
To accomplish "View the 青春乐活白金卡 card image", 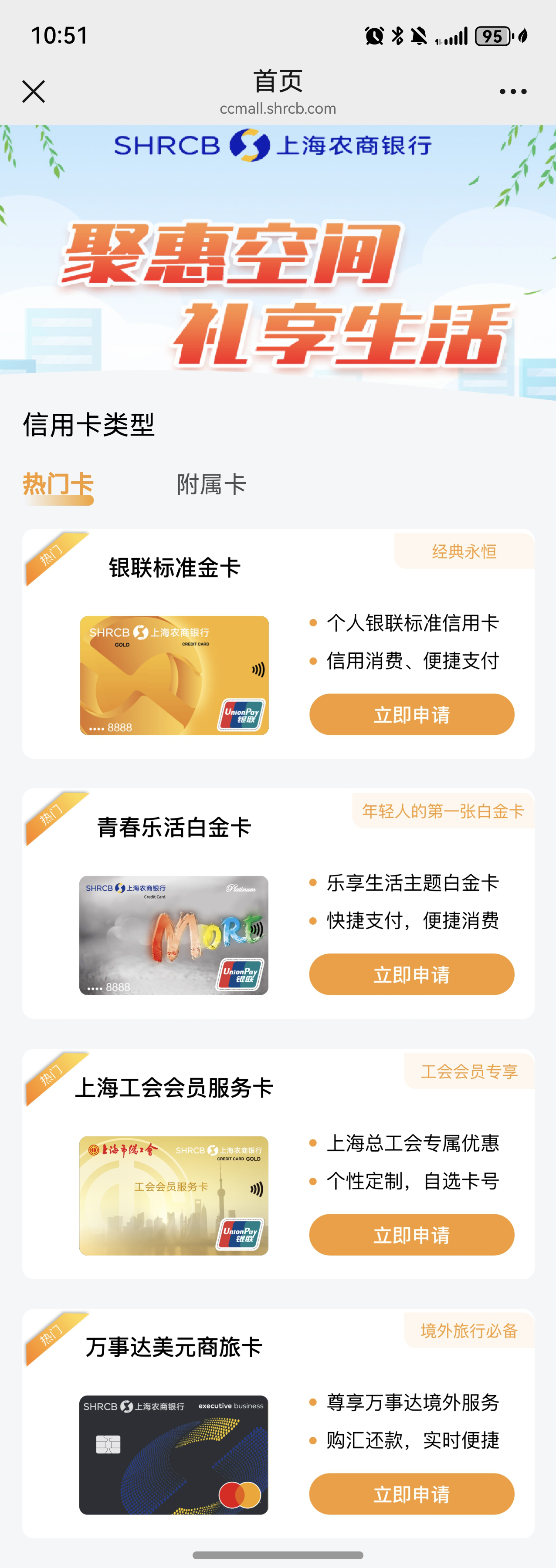I will [173, 935].
